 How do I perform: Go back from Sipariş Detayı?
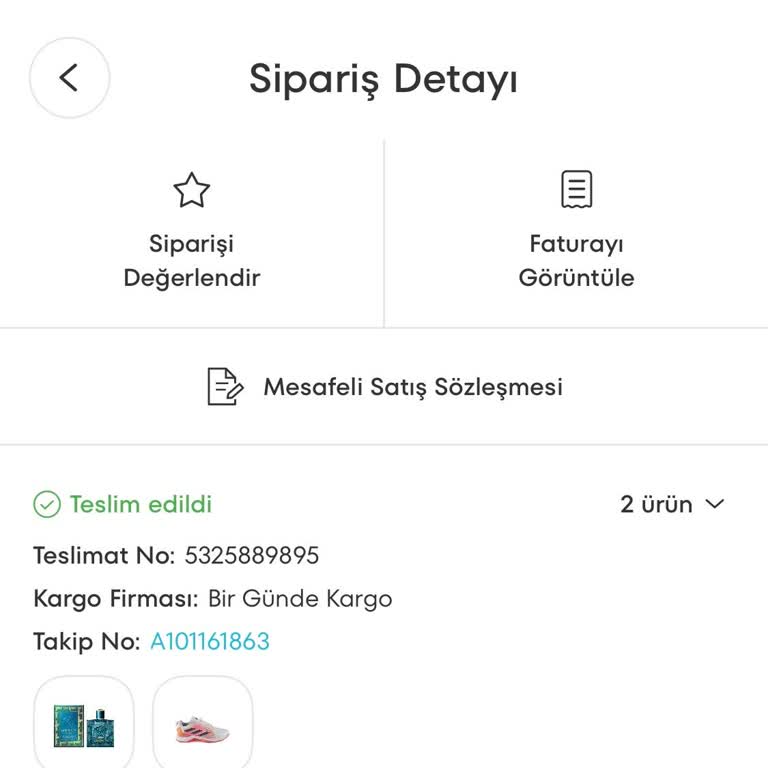(69, 78)
